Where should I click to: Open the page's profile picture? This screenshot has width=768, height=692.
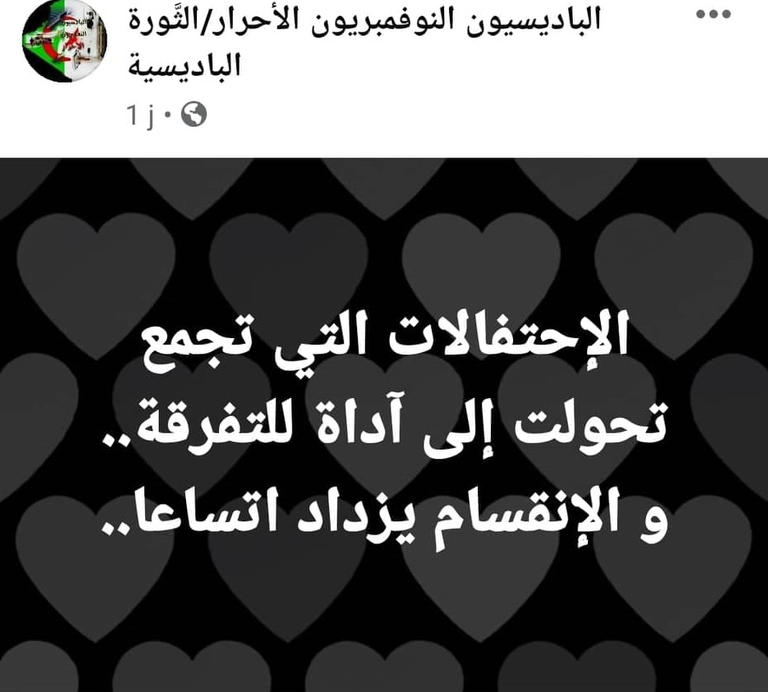click(x=62, y=41)
